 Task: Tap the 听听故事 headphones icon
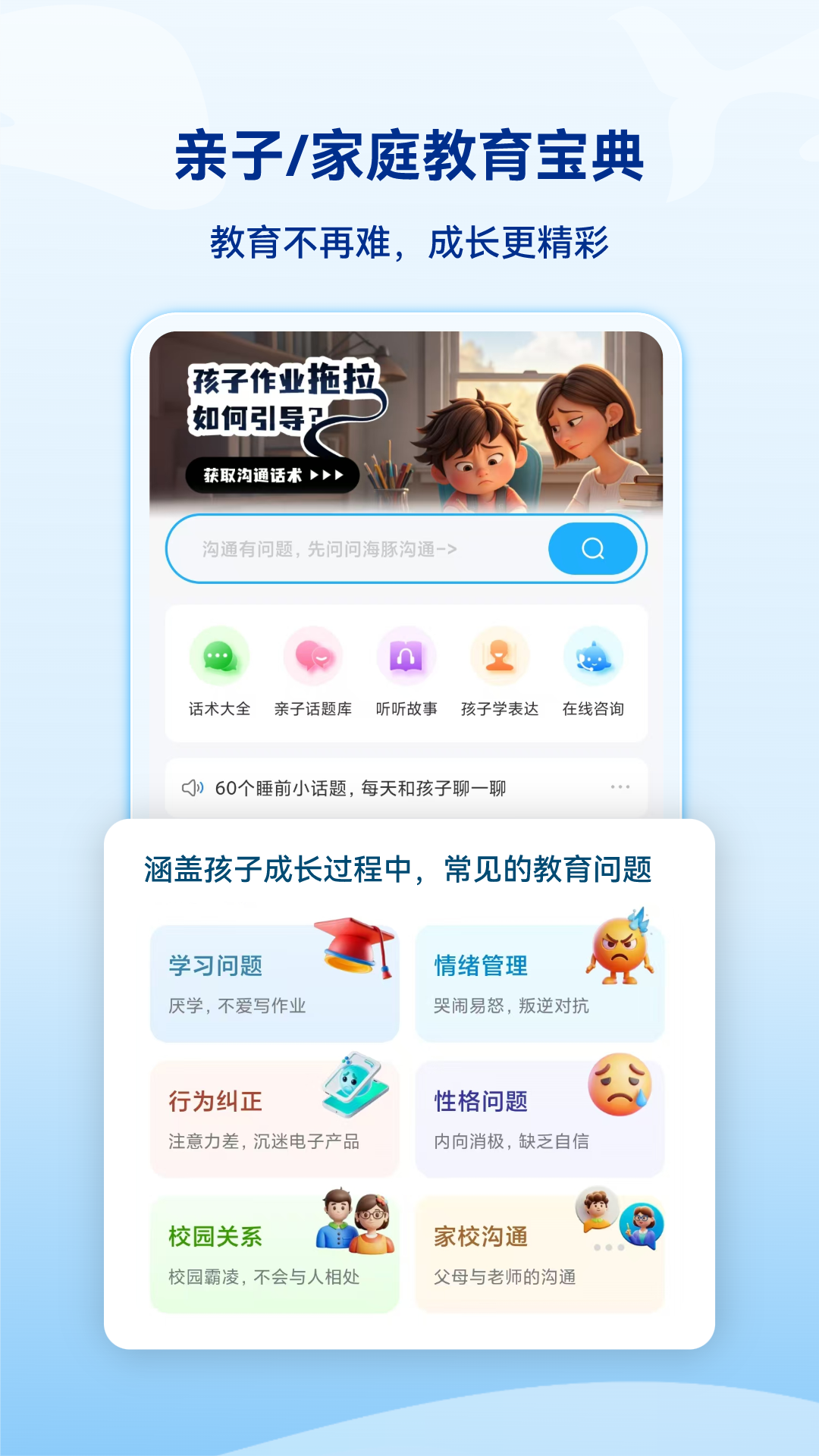click(406, 658)
